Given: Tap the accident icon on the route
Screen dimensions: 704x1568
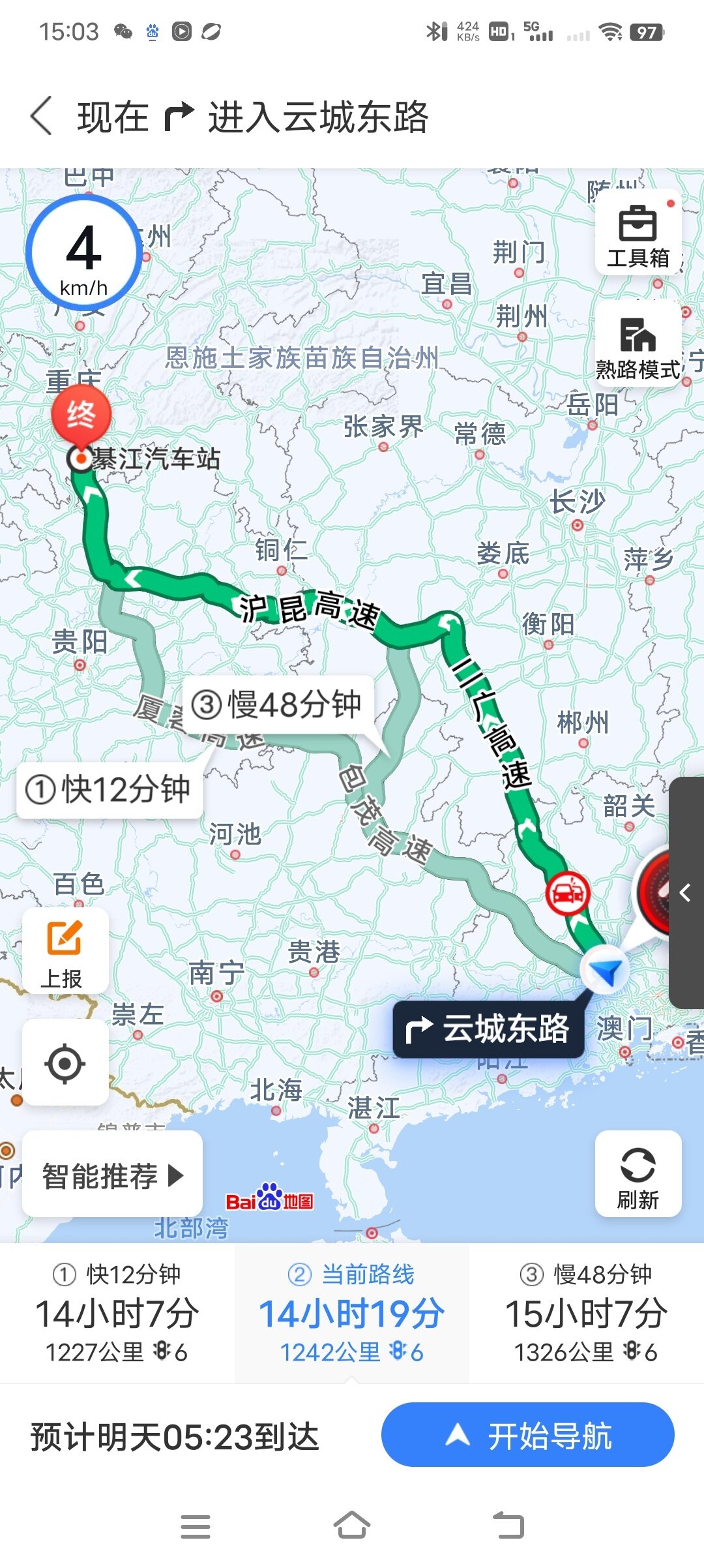Looking at the screenshot, I should click(567, 894).
